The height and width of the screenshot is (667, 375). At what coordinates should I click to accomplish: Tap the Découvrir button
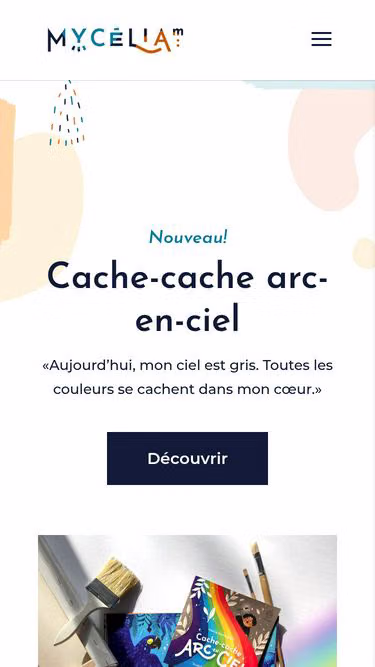188,458
